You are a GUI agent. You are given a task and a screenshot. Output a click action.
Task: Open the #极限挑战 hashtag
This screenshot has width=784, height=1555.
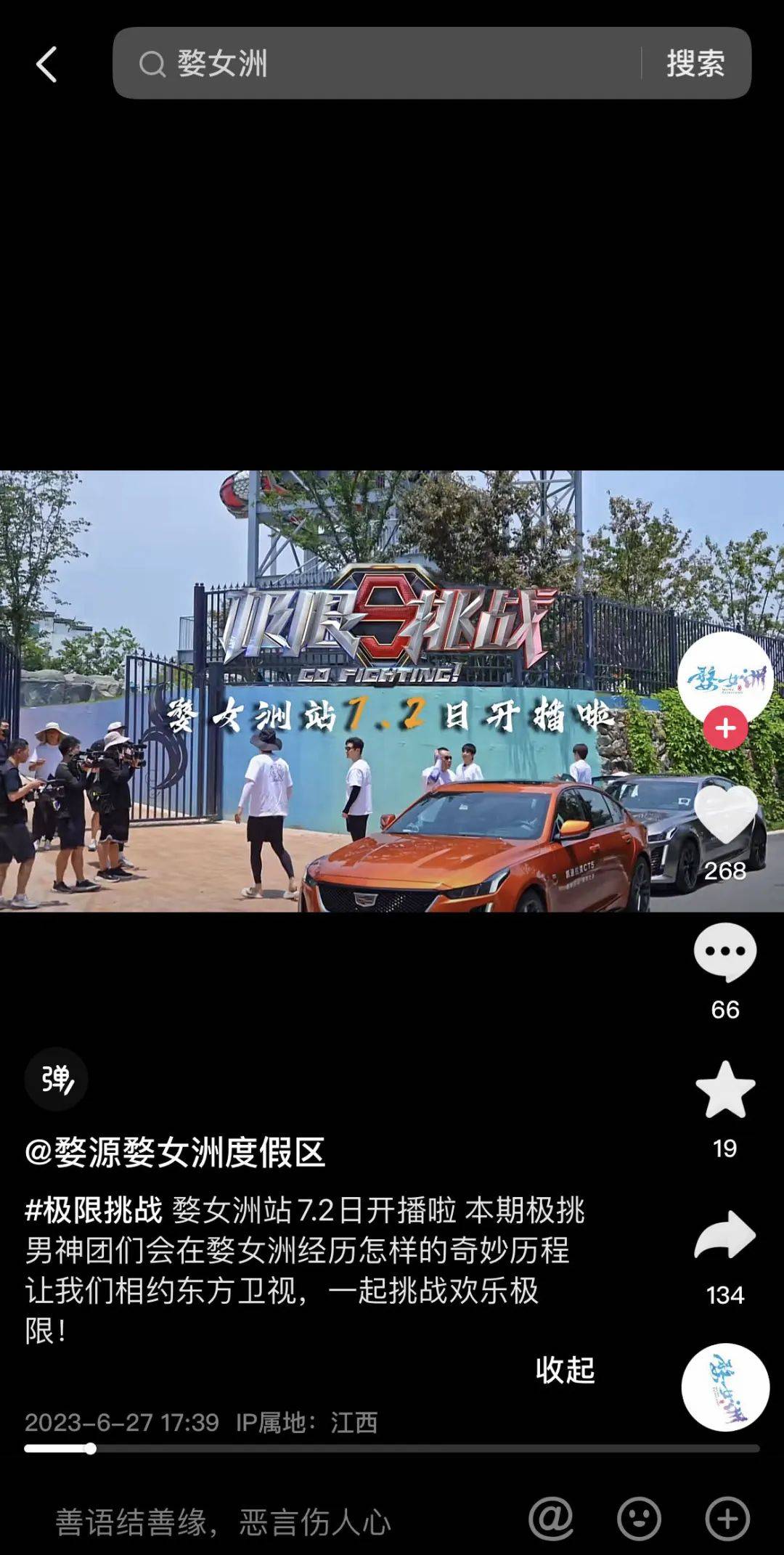94,1210
